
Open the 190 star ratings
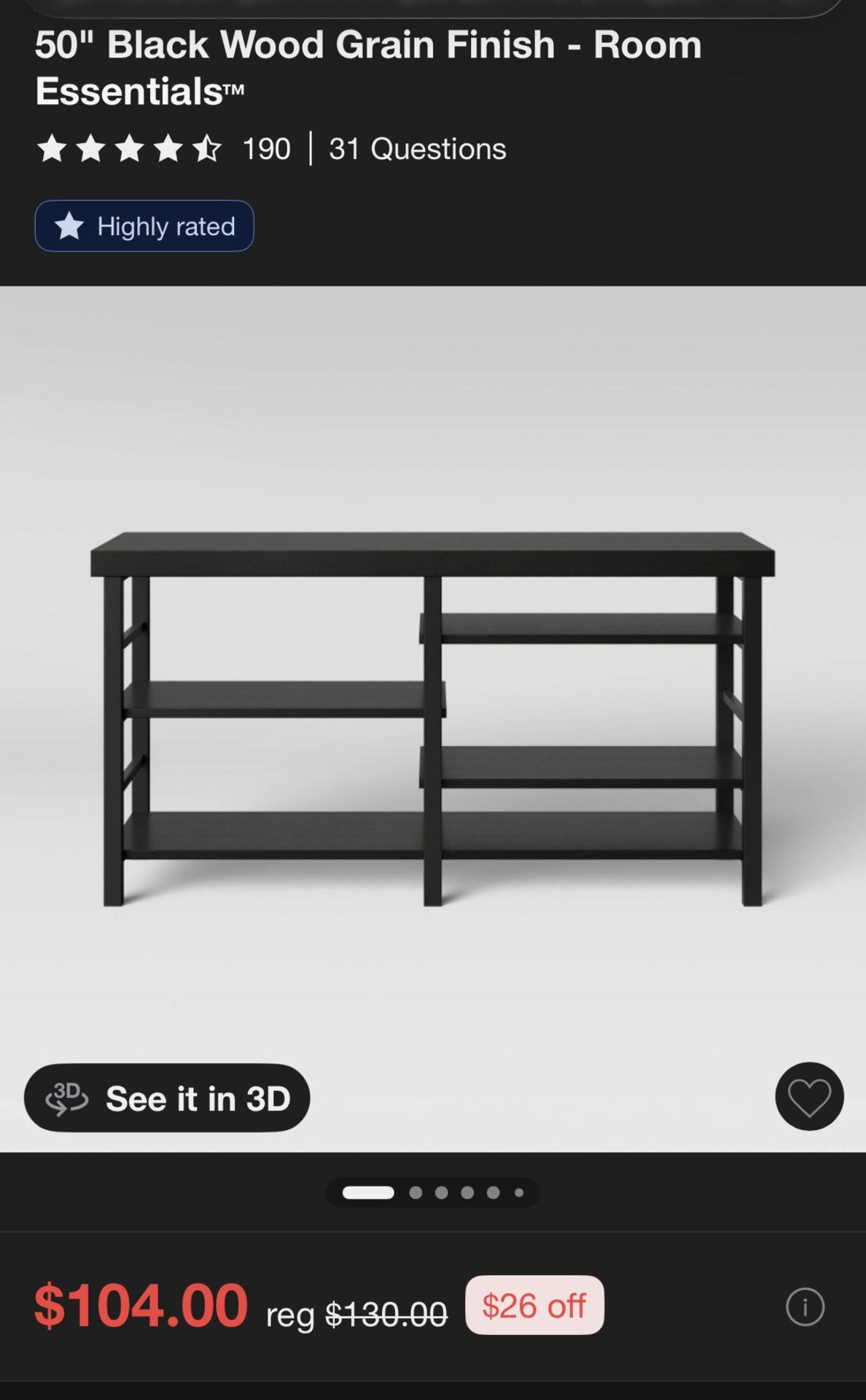pyautogui.click(x=163, y=149)
